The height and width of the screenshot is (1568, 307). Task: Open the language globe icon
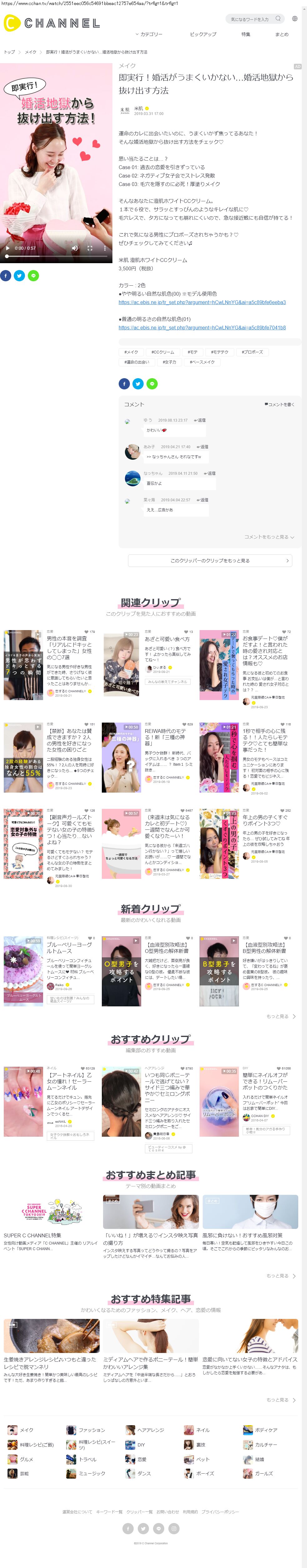(295, 19)
